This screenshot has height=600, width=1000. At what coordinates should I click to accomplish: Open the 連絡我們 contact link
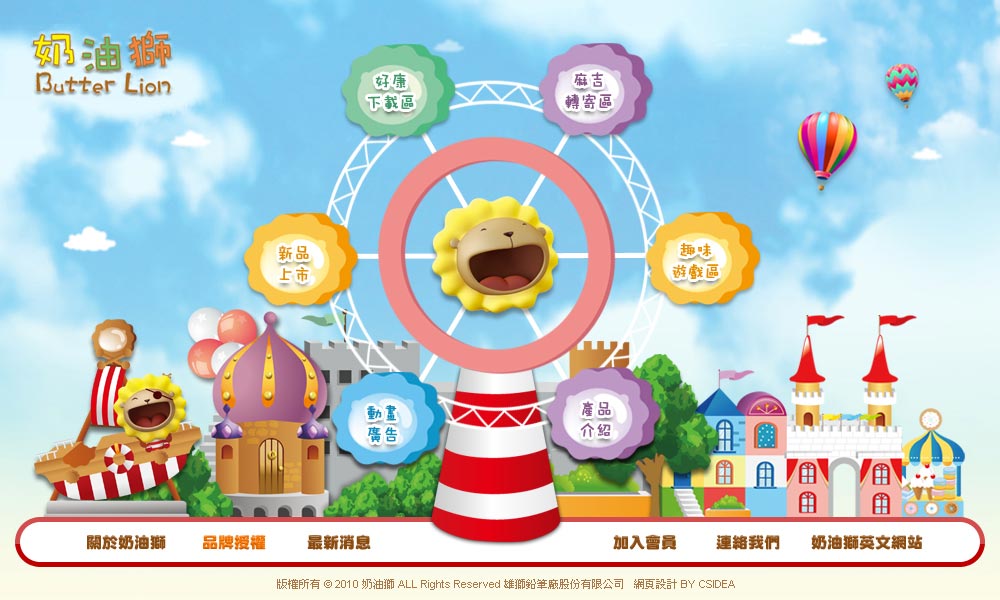(x=748, y=543)
